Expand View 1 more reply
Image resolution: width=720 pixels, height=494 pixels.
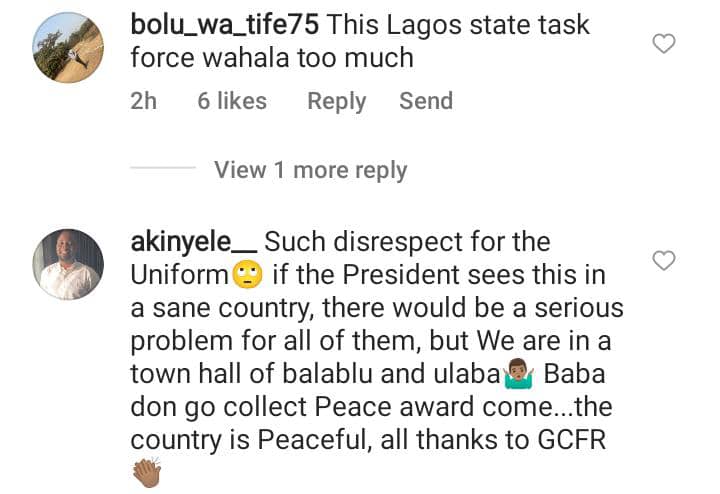[310, 170]
